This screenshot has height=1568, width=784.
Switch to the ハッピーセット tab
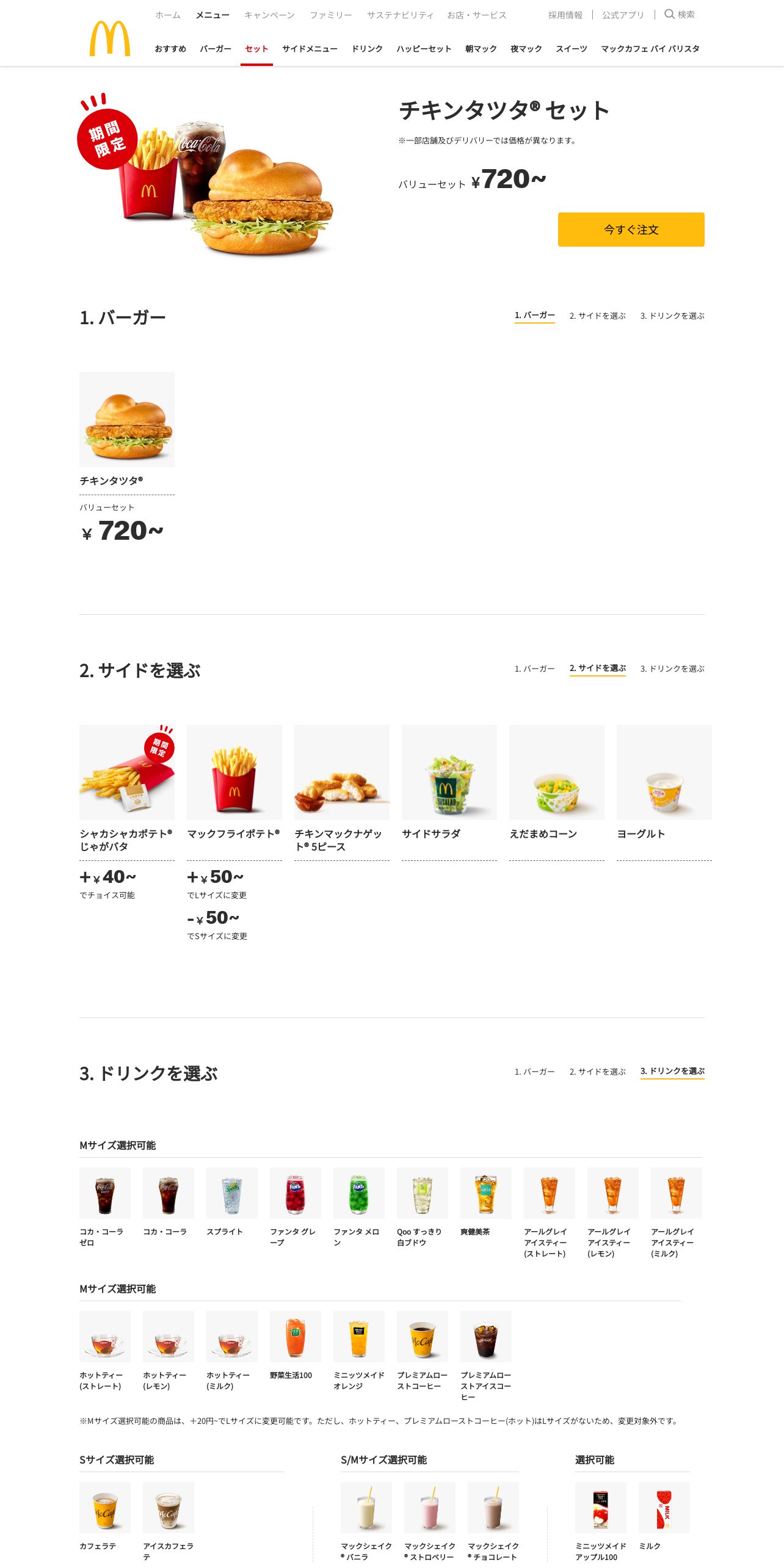tap(424, 49)
